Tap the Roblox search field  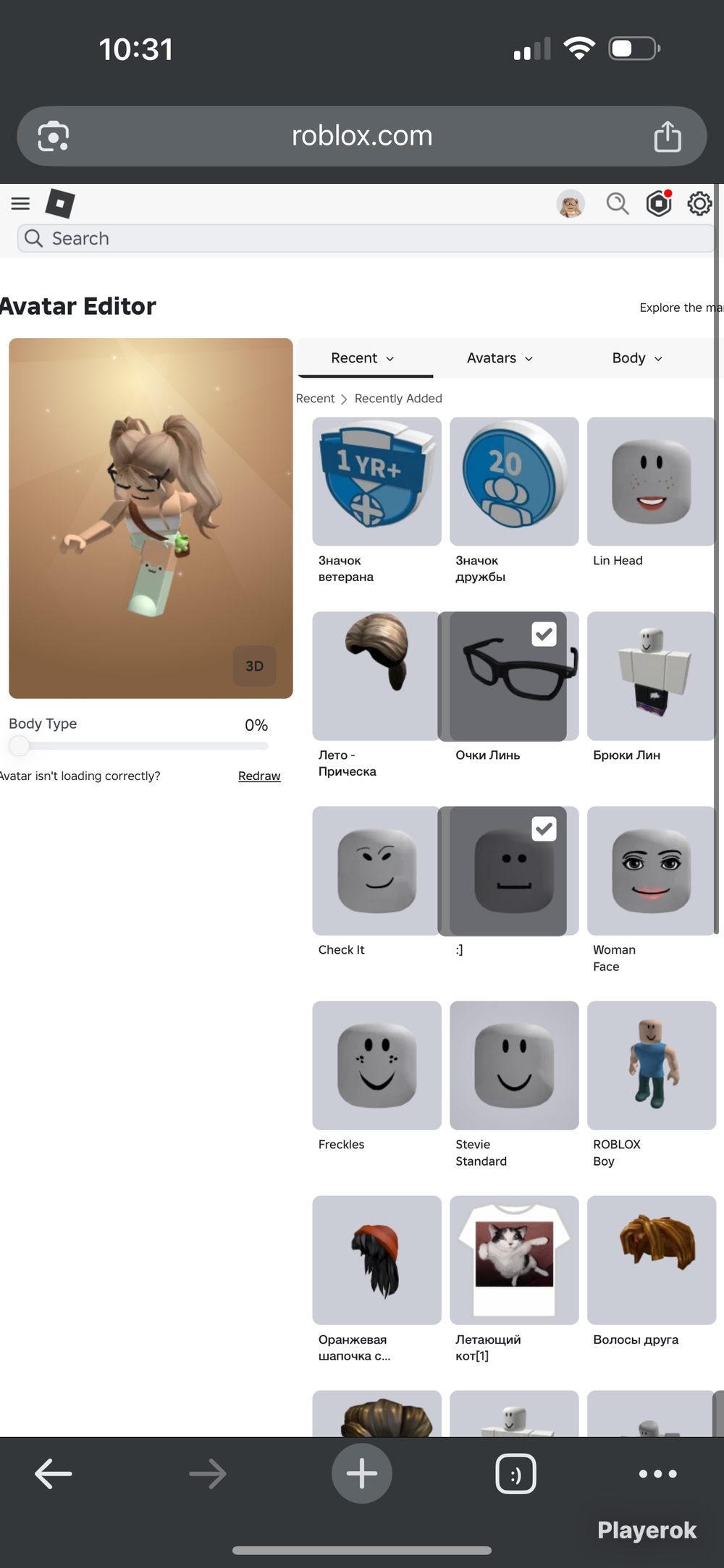coord(366,238)
